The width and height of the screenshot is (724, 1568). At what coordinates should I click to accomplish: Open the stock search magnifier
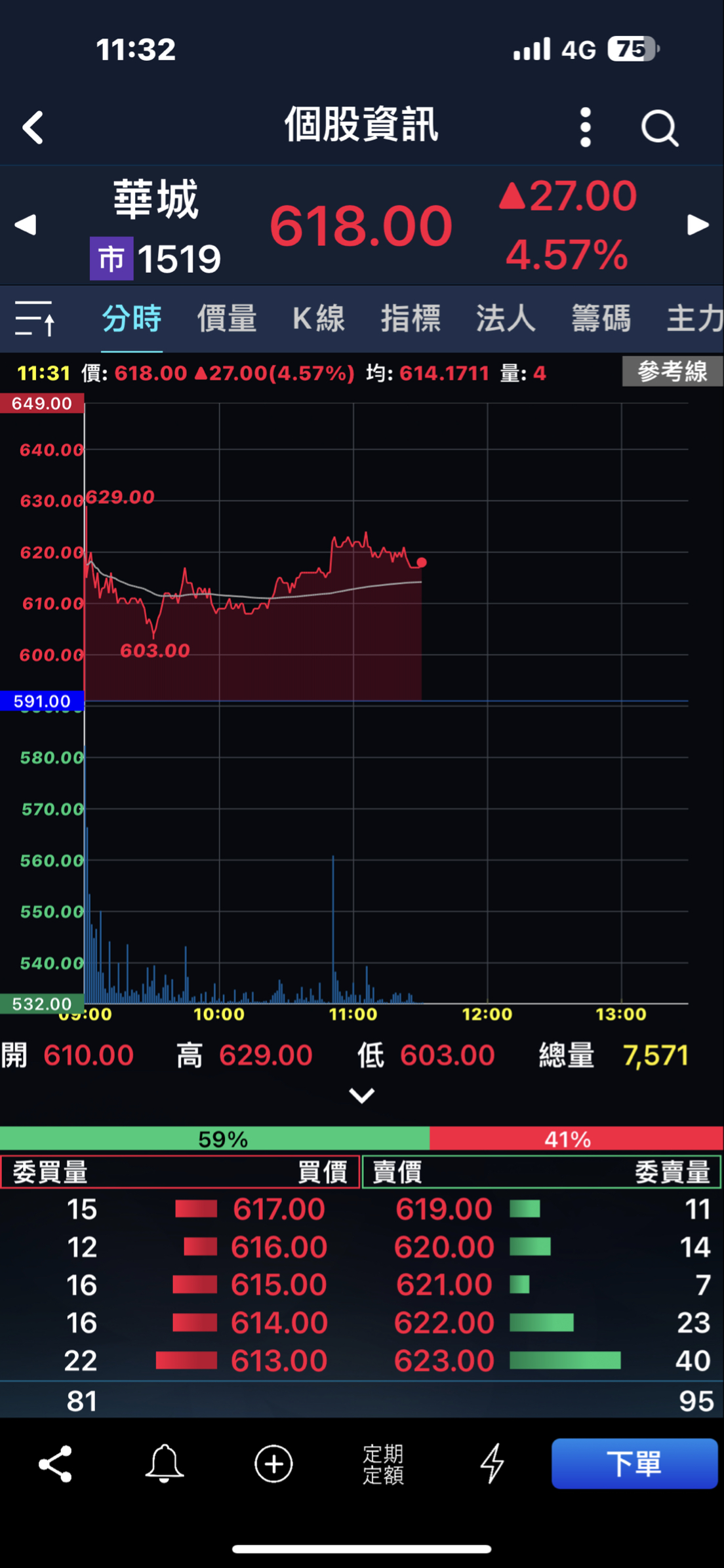point(659,127)
